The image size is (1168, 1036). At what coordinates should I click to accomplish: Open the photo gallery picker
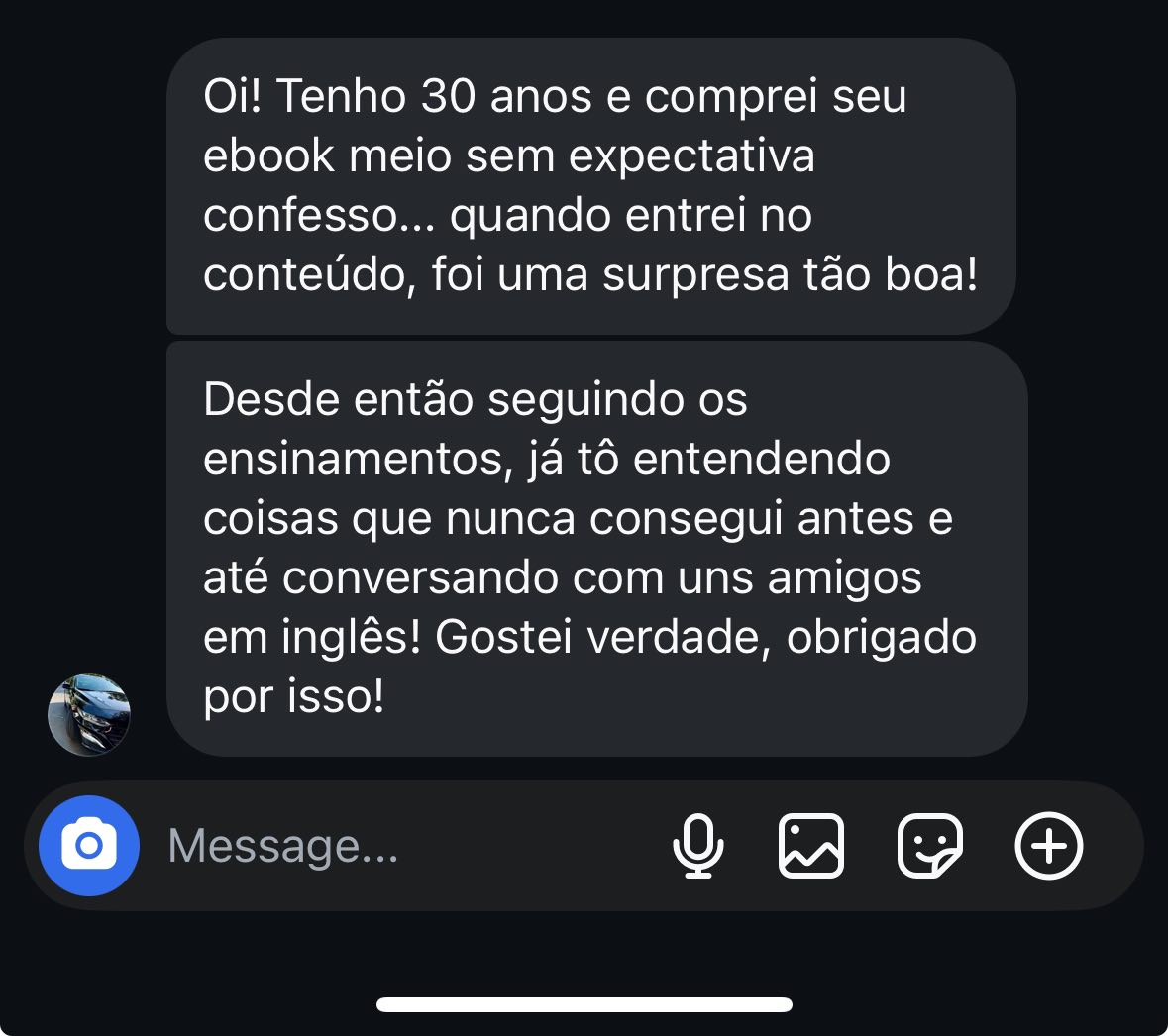coord(811,846)
